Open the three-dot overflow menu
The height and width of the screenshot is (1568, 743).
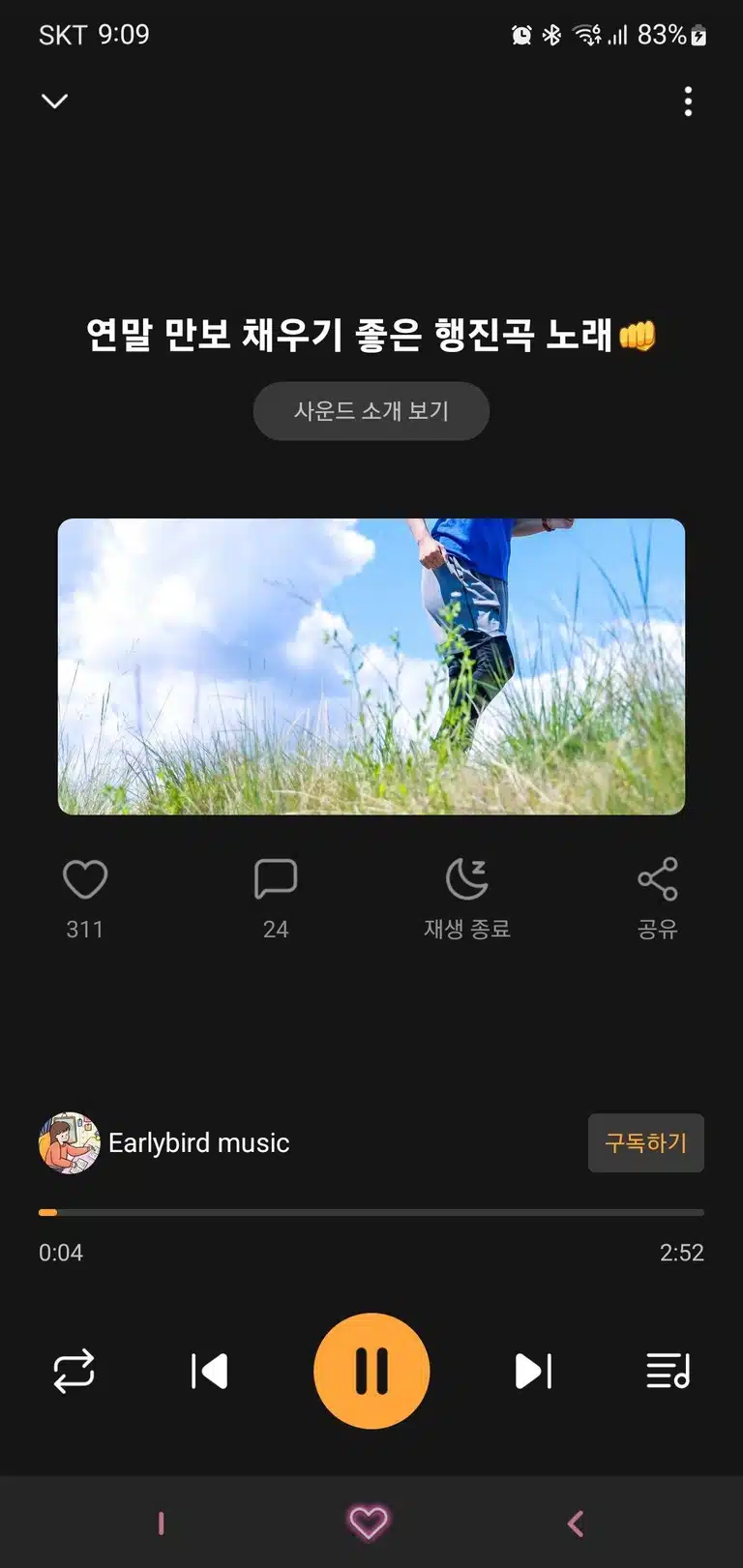688,102
